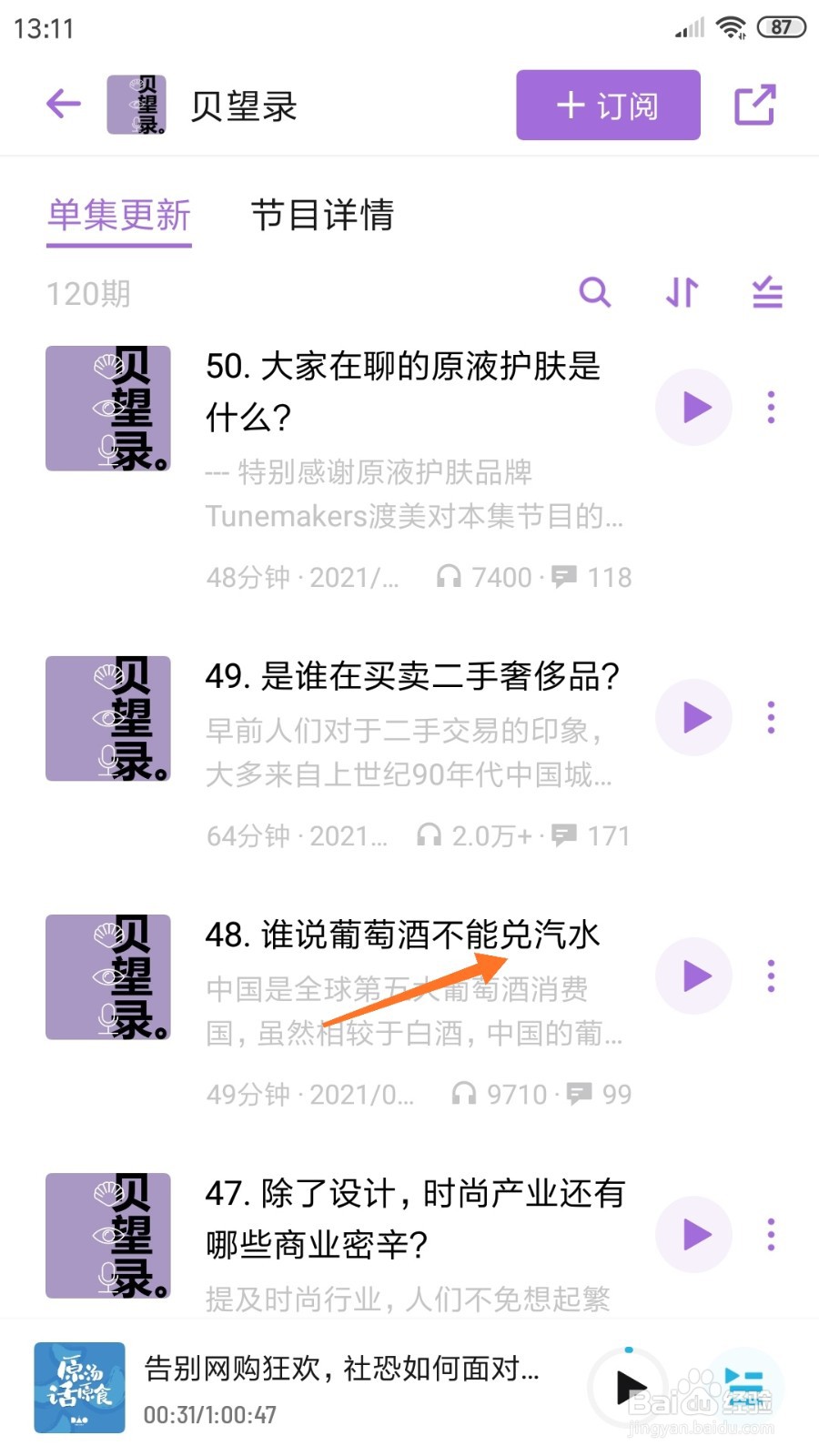This screenshot has height=1456, width=819.
Task: Share the 贝望录 podcast
Action: point(754,105)
